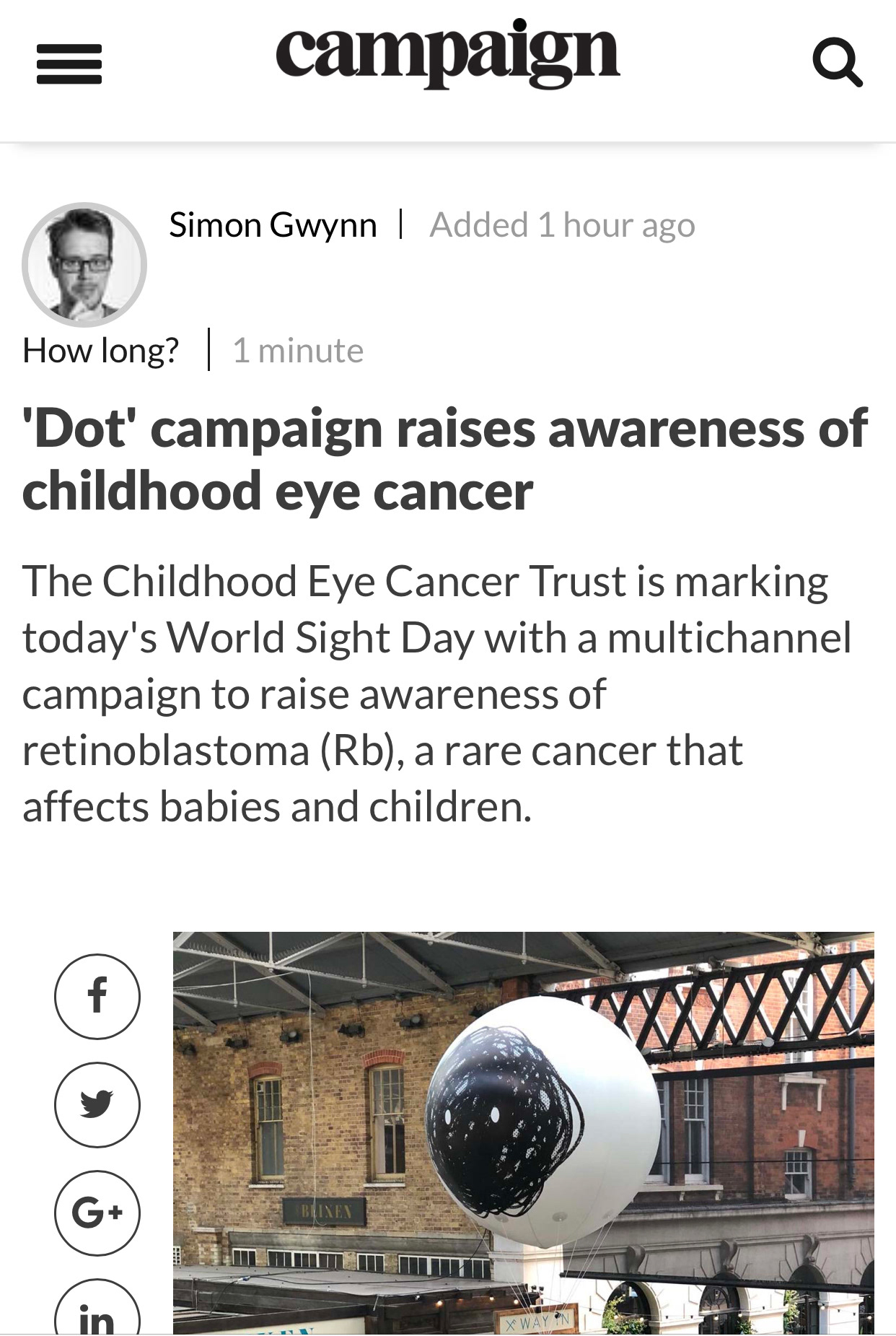Go to the Campaign homepage logo
Viewport: 896px width, 1336px height.
[x=447, y=53]
